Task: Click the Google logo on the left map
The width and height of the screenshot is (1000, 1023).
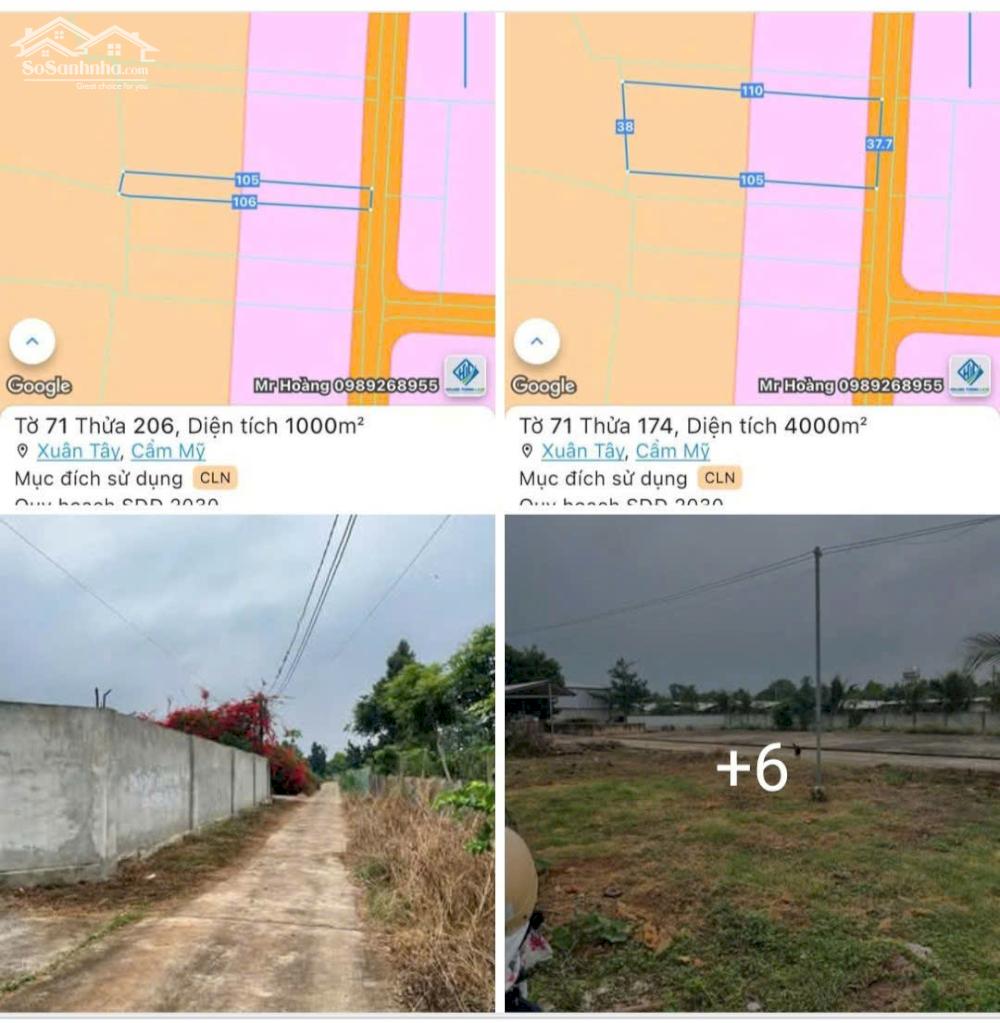Action: click(38, 385)
